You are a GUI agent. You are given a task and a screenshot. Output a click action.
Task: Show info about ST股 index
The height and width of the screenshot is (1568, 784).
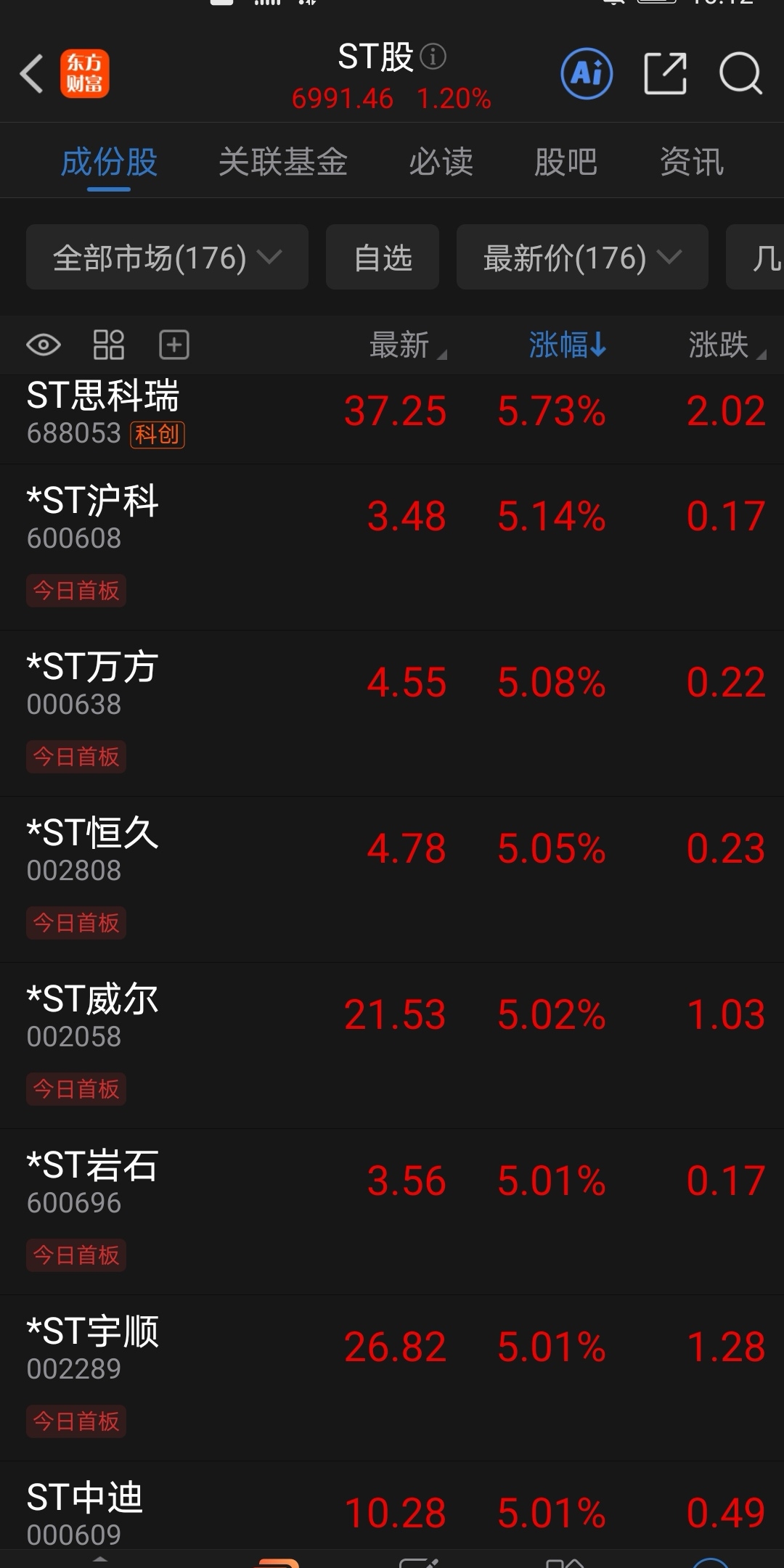(x=433, y=57)
